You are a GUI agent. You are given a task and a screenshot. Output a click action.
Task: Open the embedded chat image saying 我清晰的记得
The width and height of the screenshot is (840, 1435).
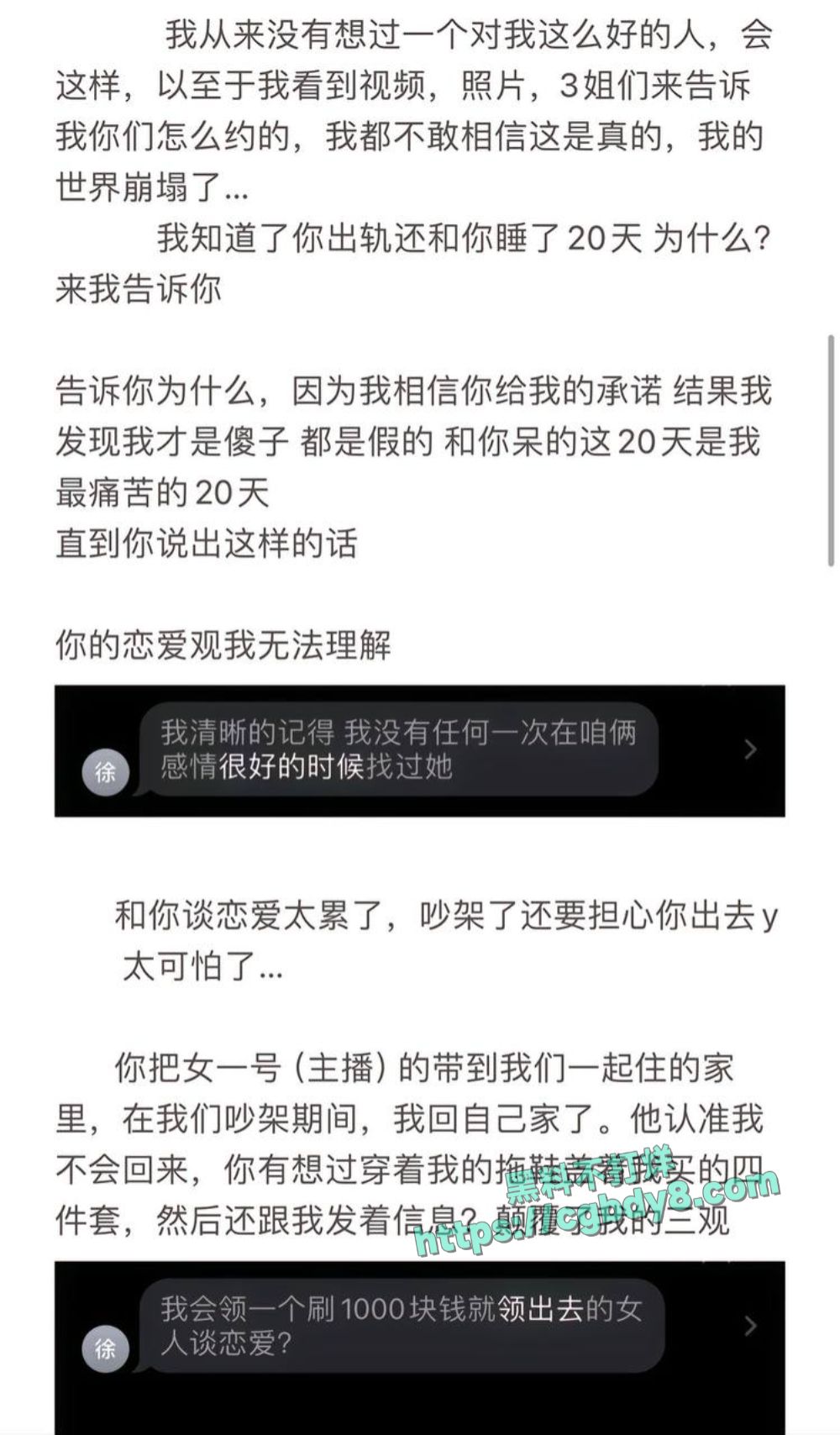pos(419,750)
